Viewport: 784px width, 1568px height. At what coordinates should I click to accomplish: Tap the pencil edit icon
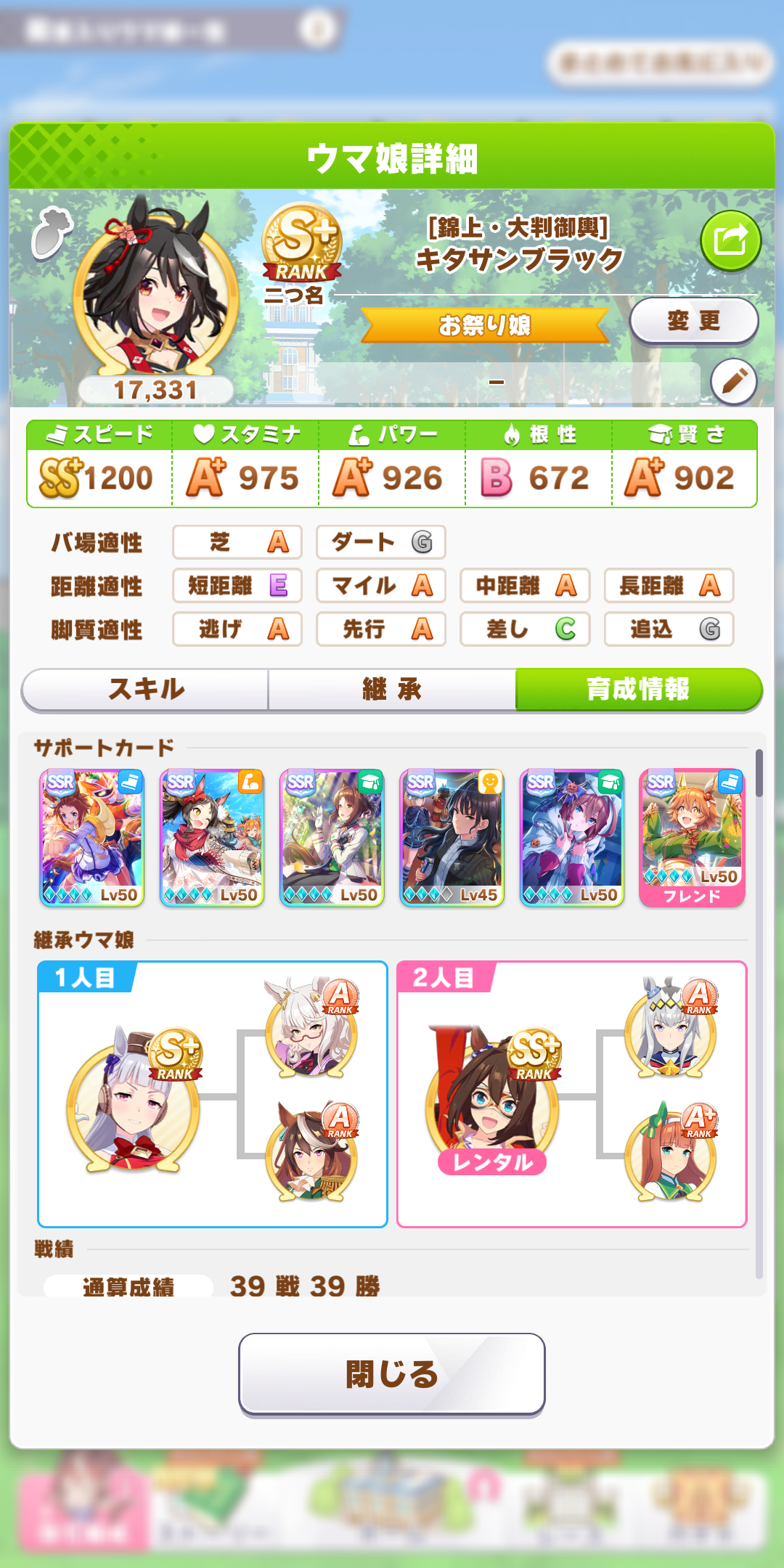click(x=734, y=381)
